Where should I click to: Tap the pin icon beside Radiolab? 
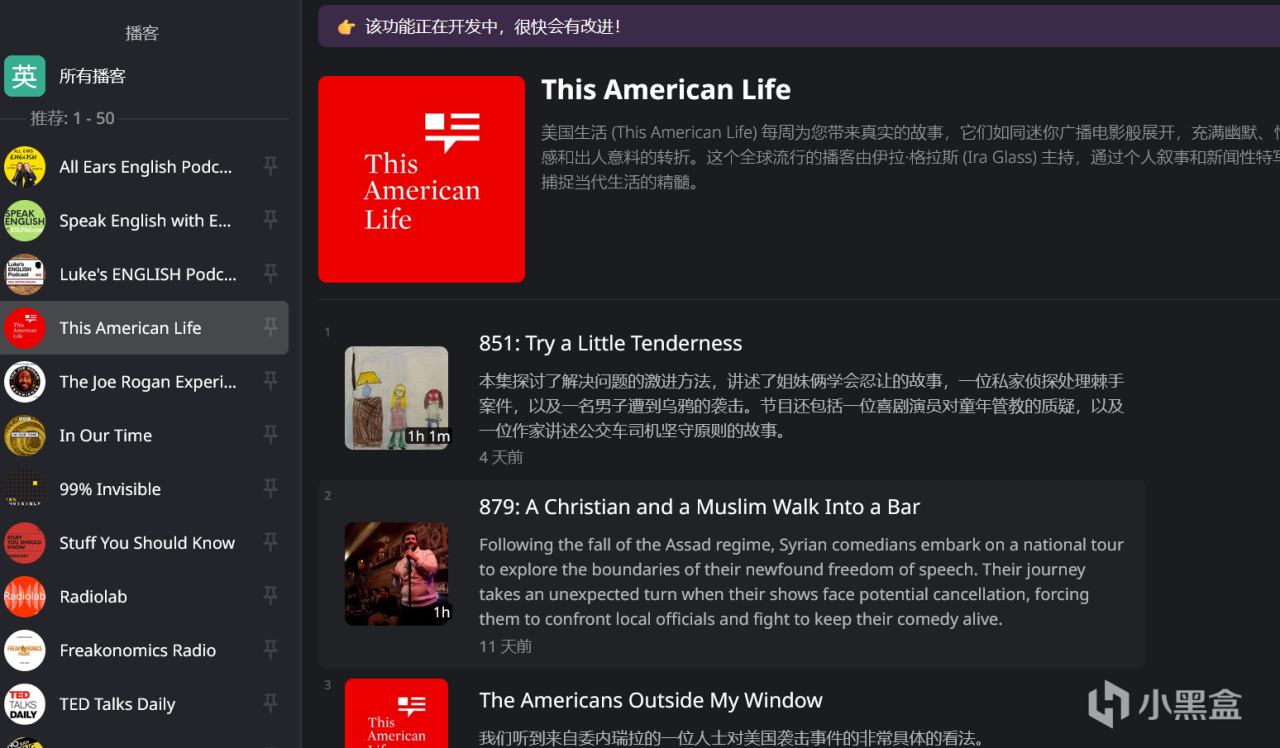pyautogui.click(x=270, y=596)
